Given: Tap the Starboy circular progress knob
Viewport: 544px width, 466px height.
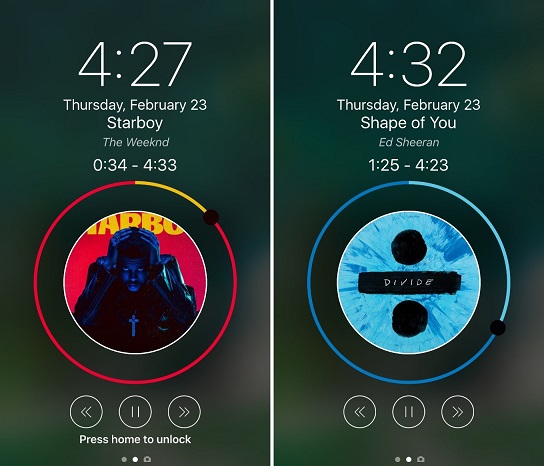Looking at the screenshot, I should 211,217.
